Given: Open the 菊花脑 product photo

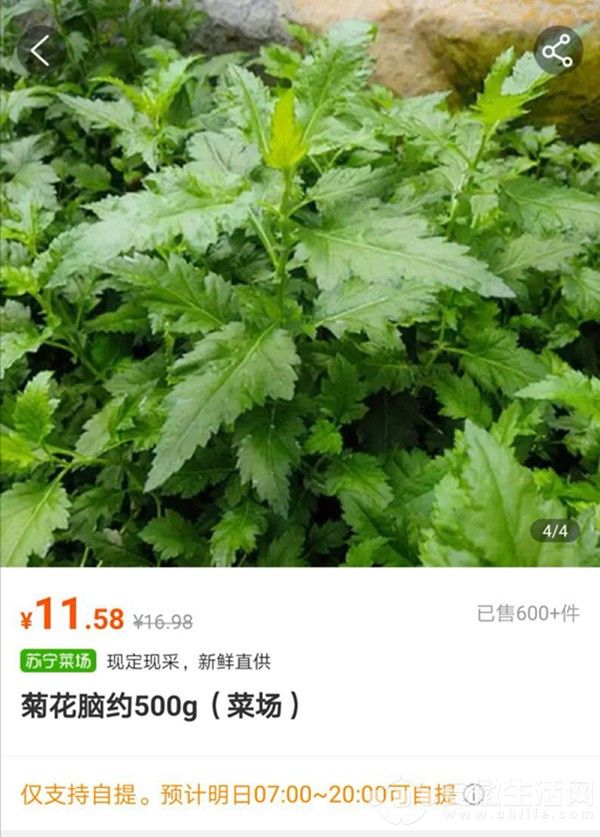Looking at the screenshot, I should click(x=300, y=300).
